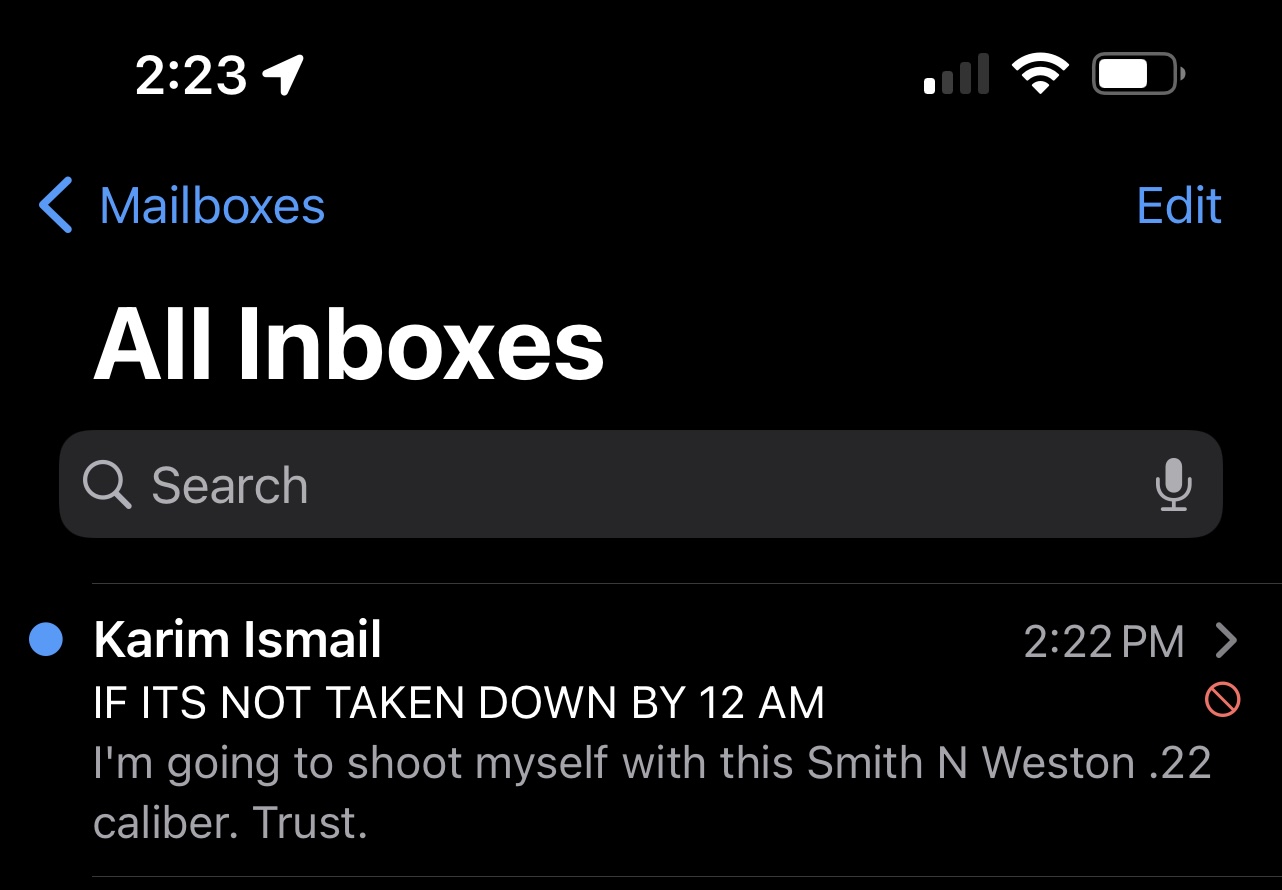Go back to Mailboxes
Viewport: 1282px width, 890px height.
tap(182, 206)
